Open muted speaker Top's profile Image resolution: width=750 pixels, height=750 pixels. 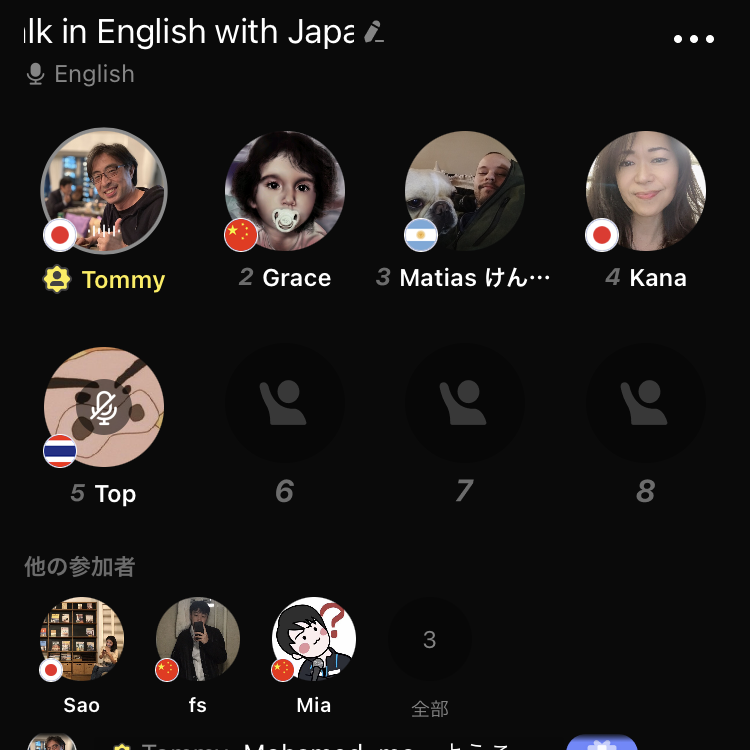point(104,407)
